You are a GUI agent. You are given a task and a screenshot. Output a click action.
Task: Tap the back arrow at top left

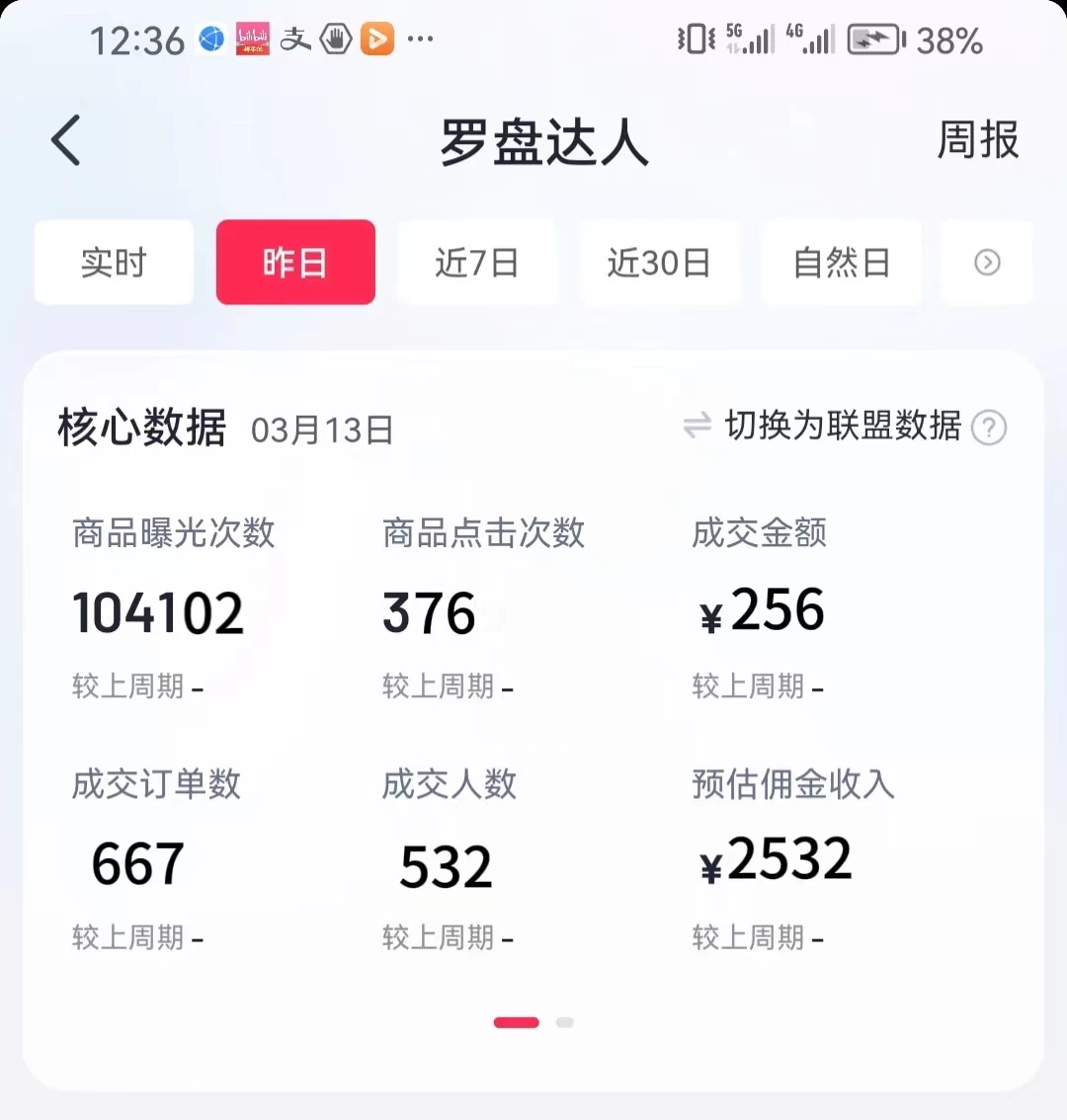[x=65, y=140]
